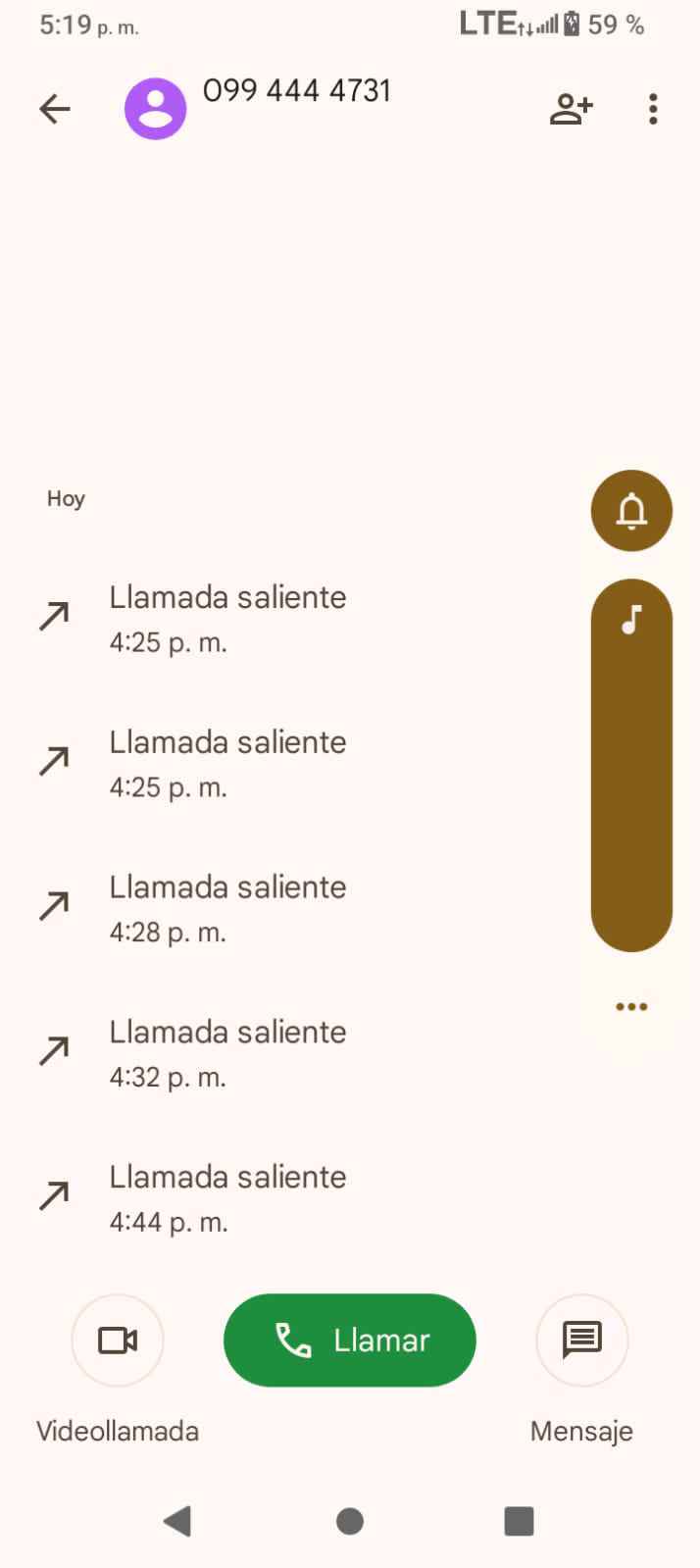Open the three-dot overflow menu at top
The width and height of the screenshot is (700, 1568).
click(653, 109)
